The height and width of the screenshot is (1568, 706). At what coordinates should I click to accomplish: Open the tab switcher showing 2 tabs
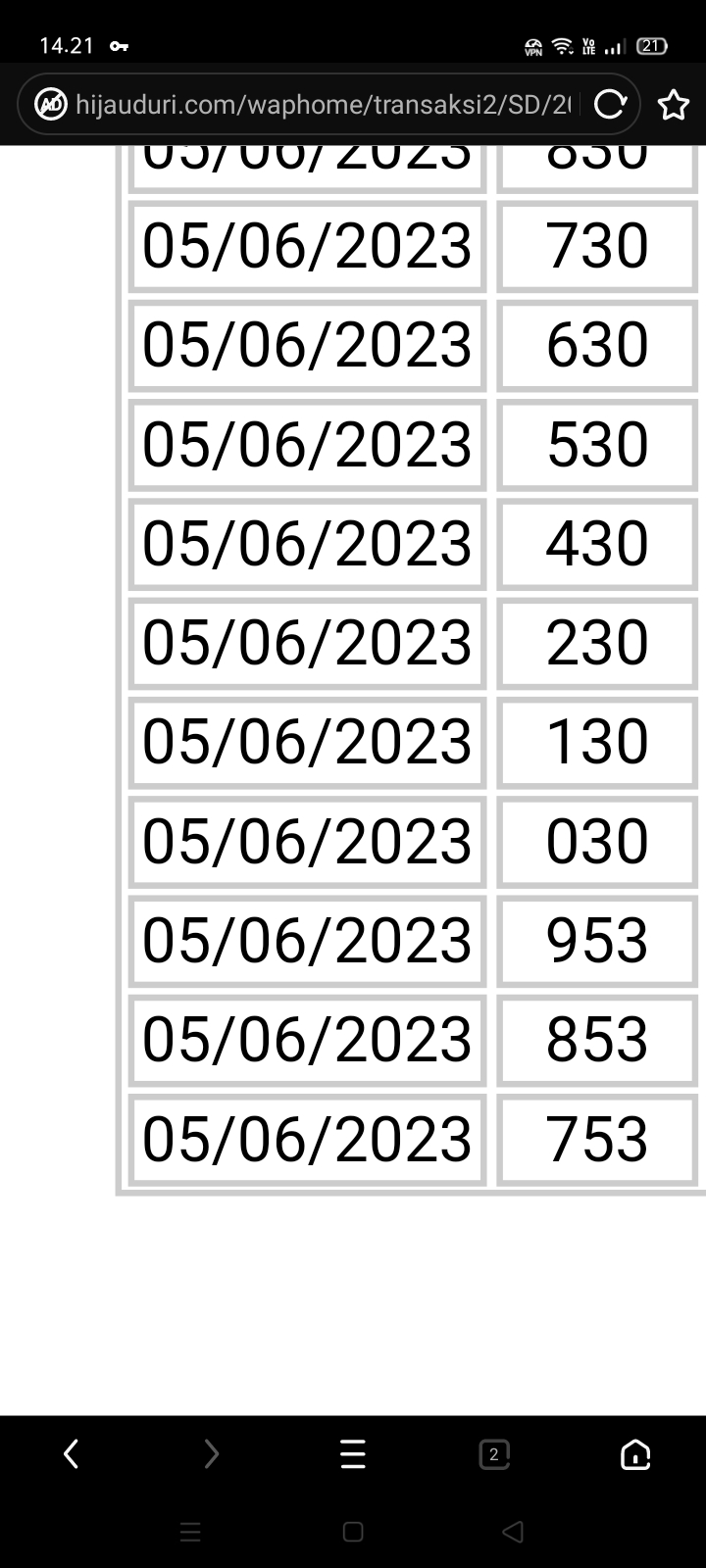click(494, 1454)
